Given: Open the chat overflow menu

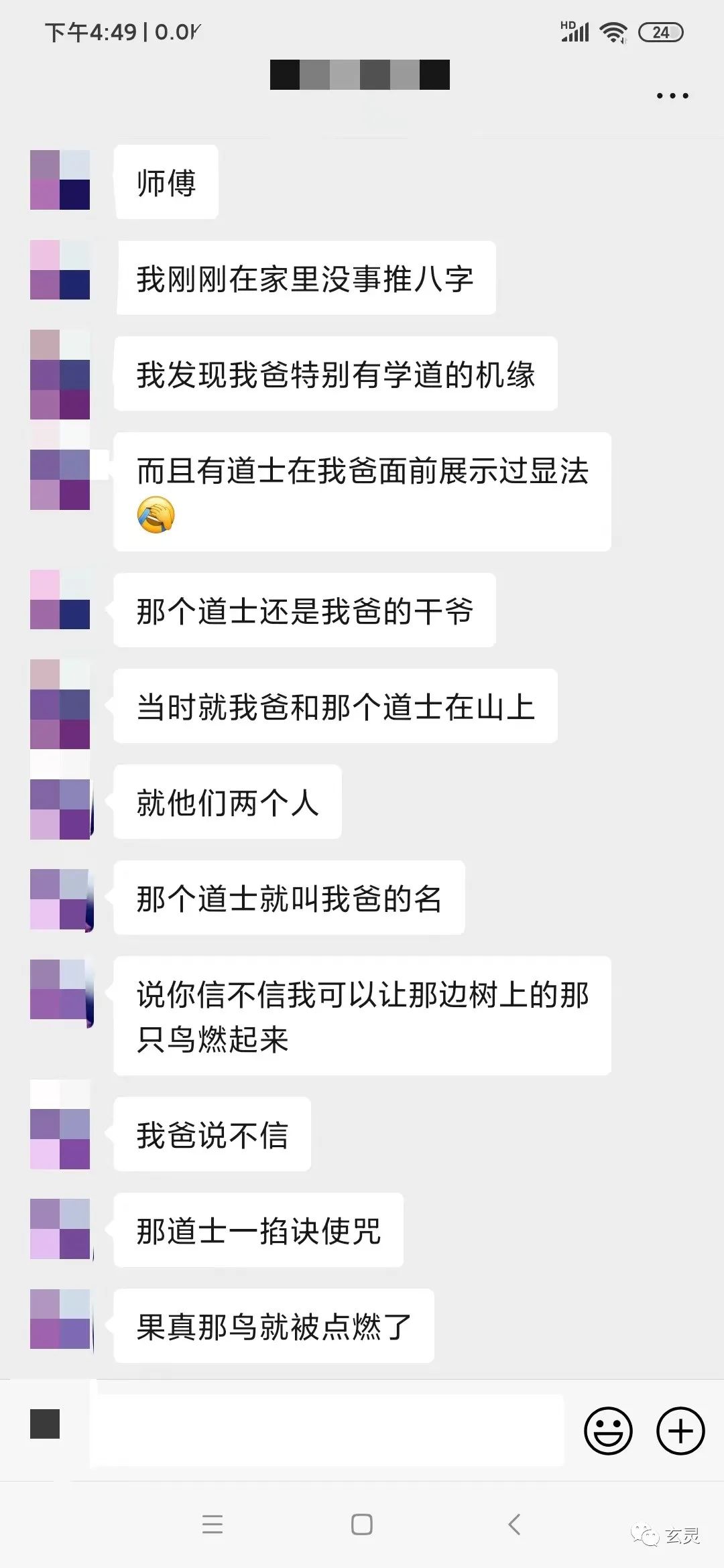Looking at the screenshot, I should point(672,96).
